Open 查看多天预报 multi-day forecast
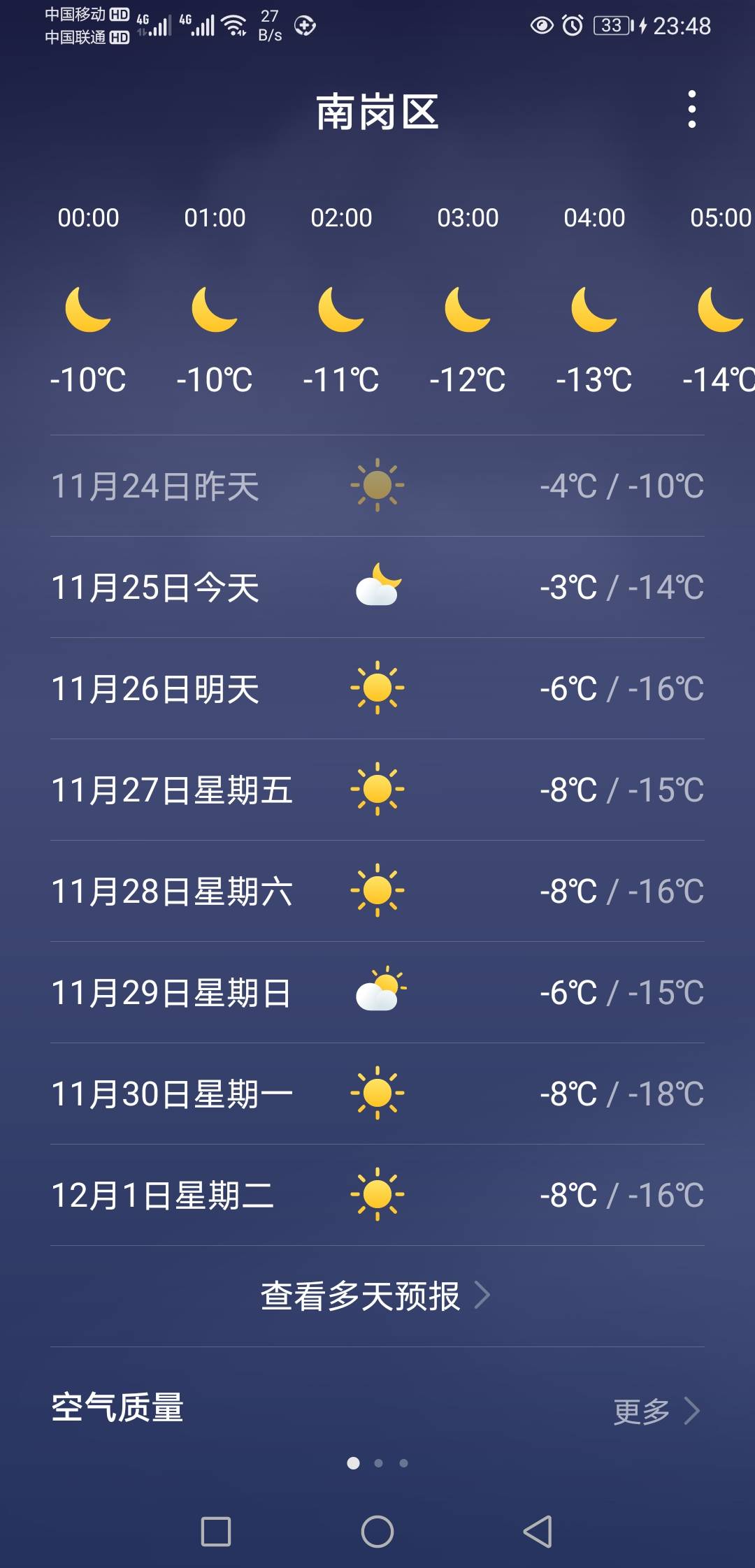The height and width of the screenshot is (1568, 755). point(376,1296)
